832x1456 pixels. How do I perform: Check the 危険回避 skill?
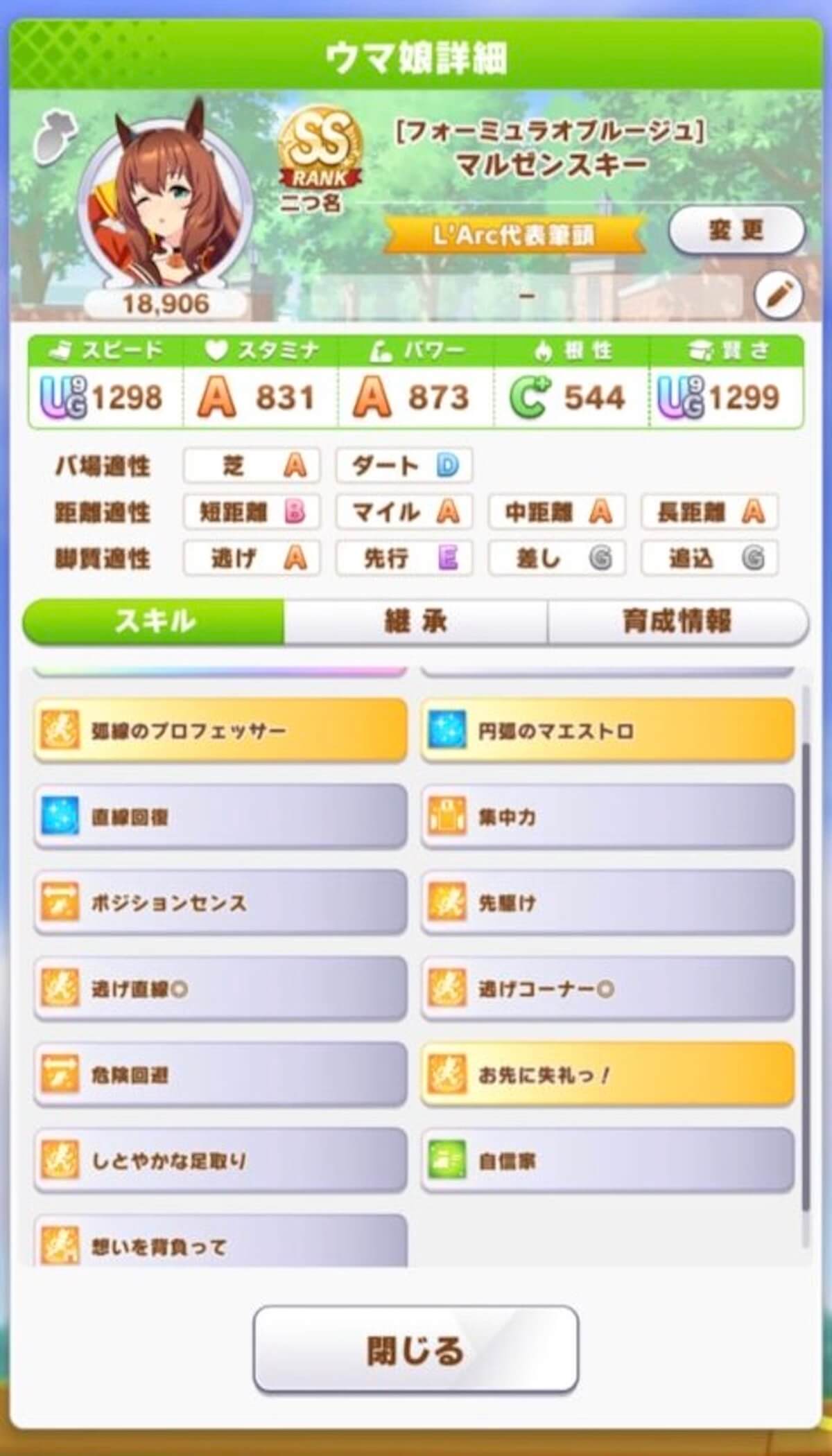tap(220, 1075)
